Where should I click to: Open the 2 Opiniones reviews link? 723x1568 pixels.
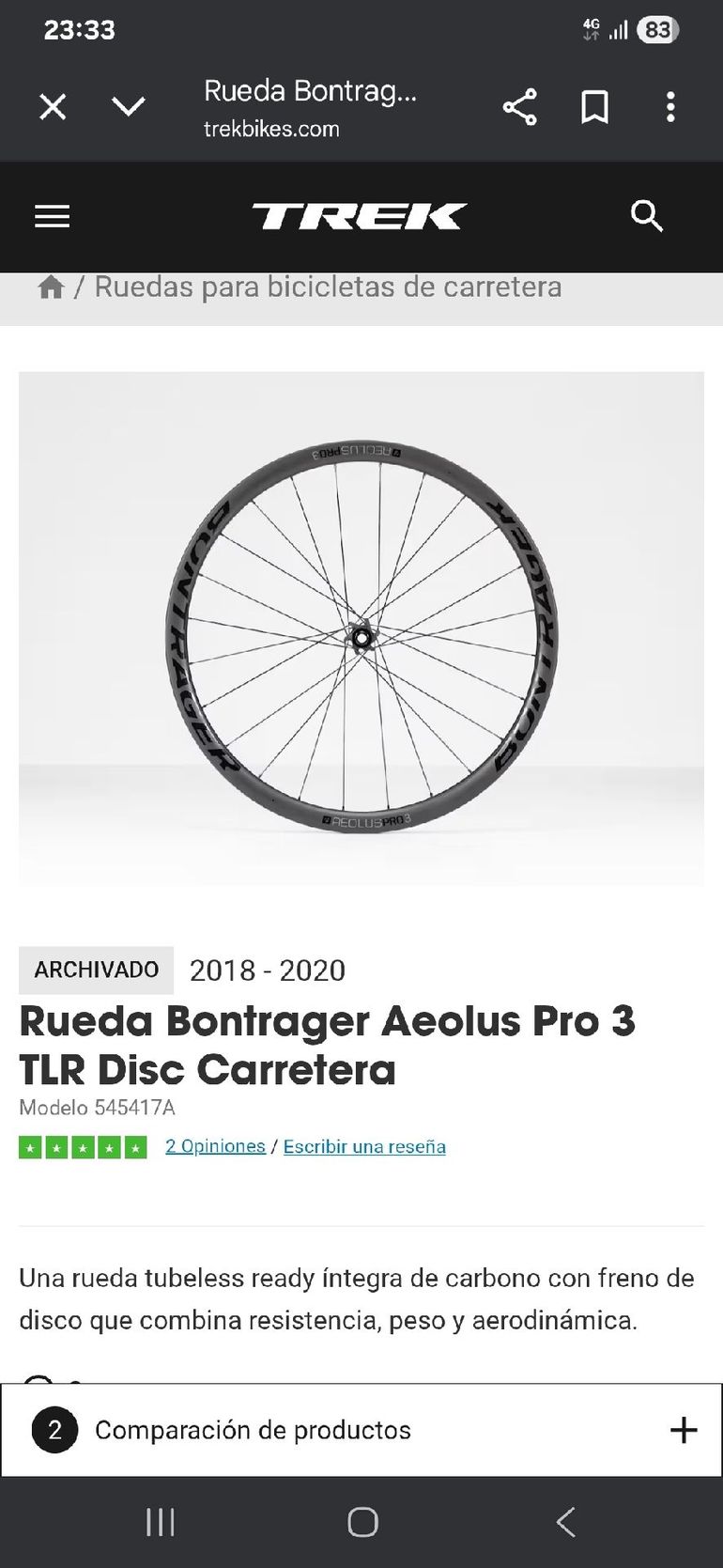tap(215, 1146)
